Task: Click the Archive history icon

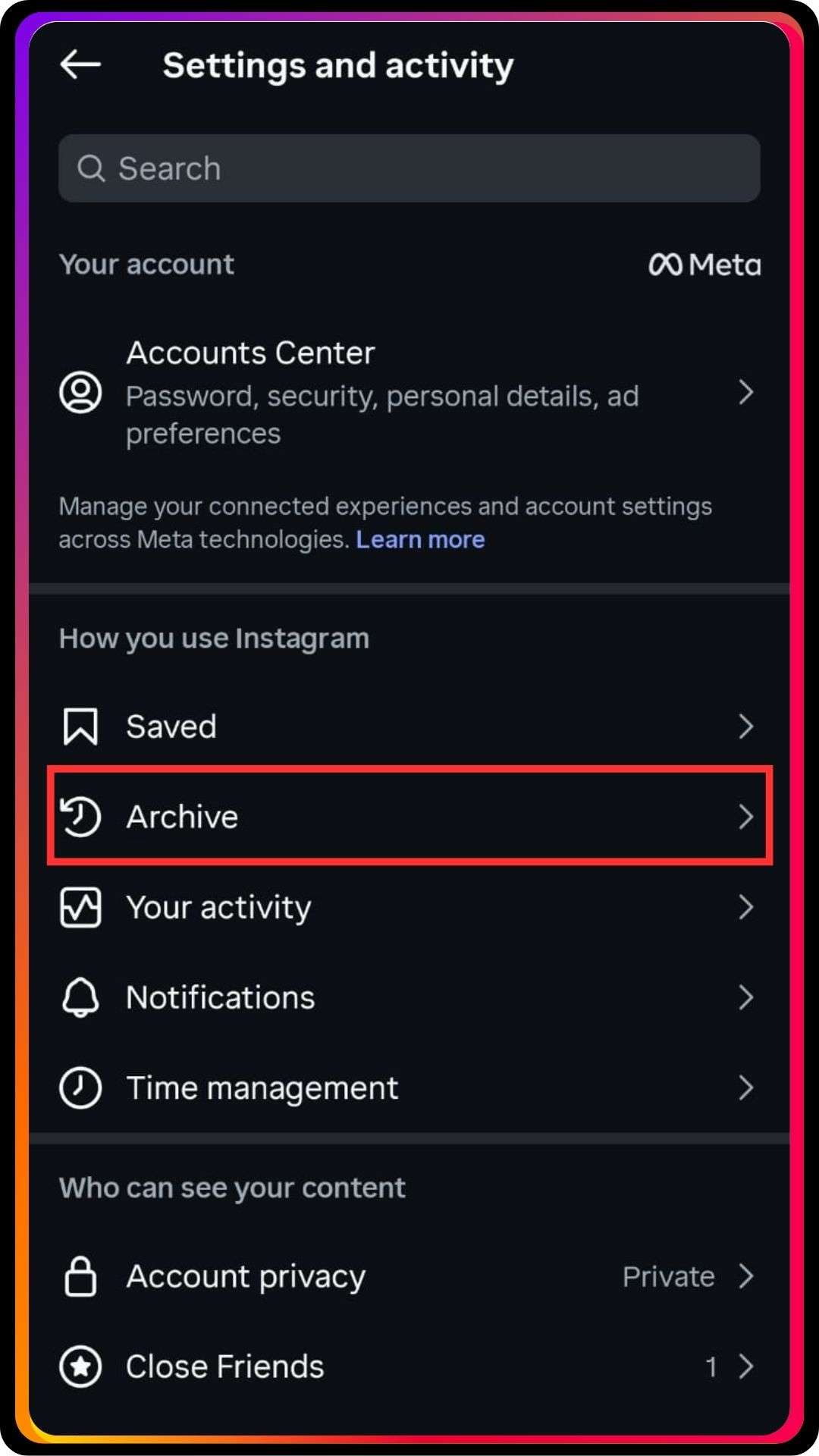Action: click(x=79, y=817)
